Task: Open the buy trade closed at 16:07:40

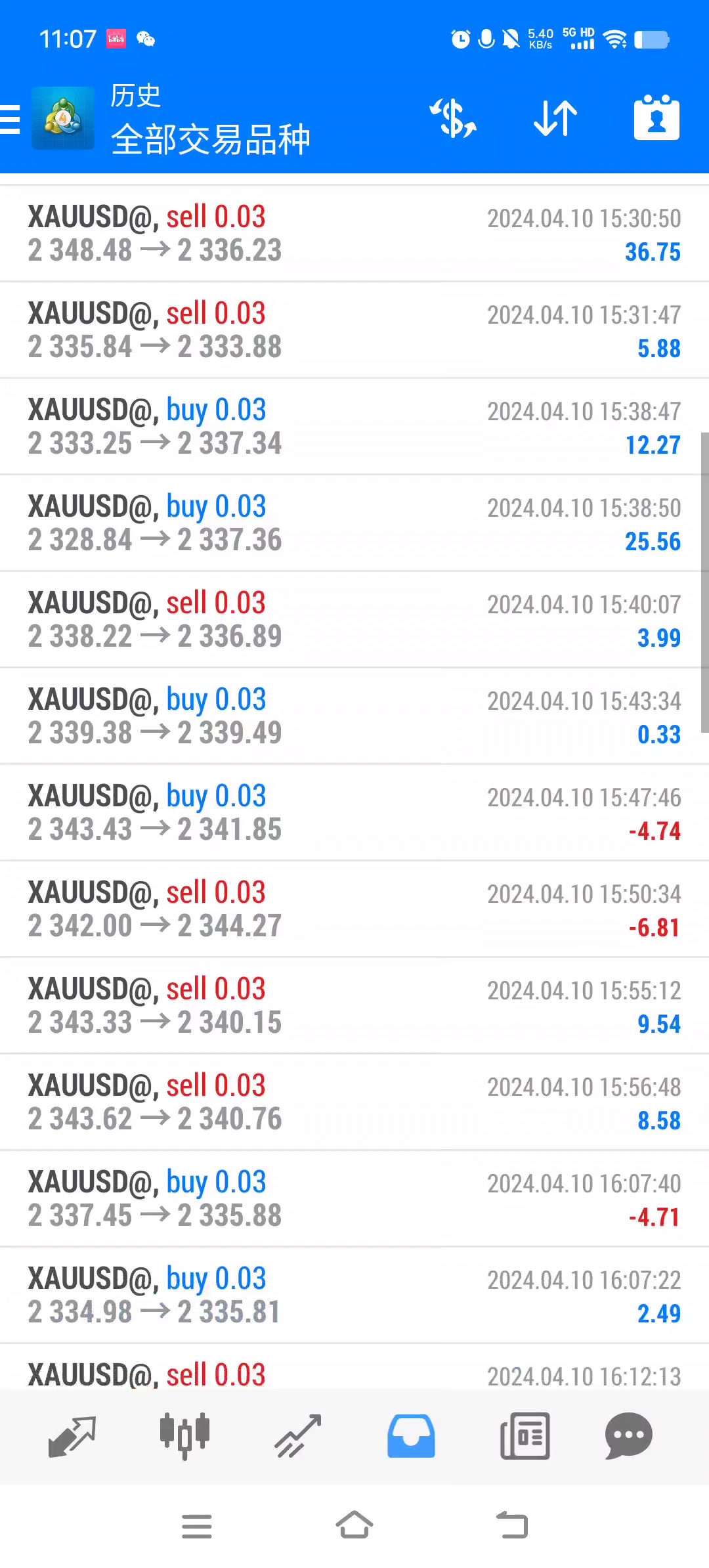Action: pyautogui.click(x=354, y=1199)
